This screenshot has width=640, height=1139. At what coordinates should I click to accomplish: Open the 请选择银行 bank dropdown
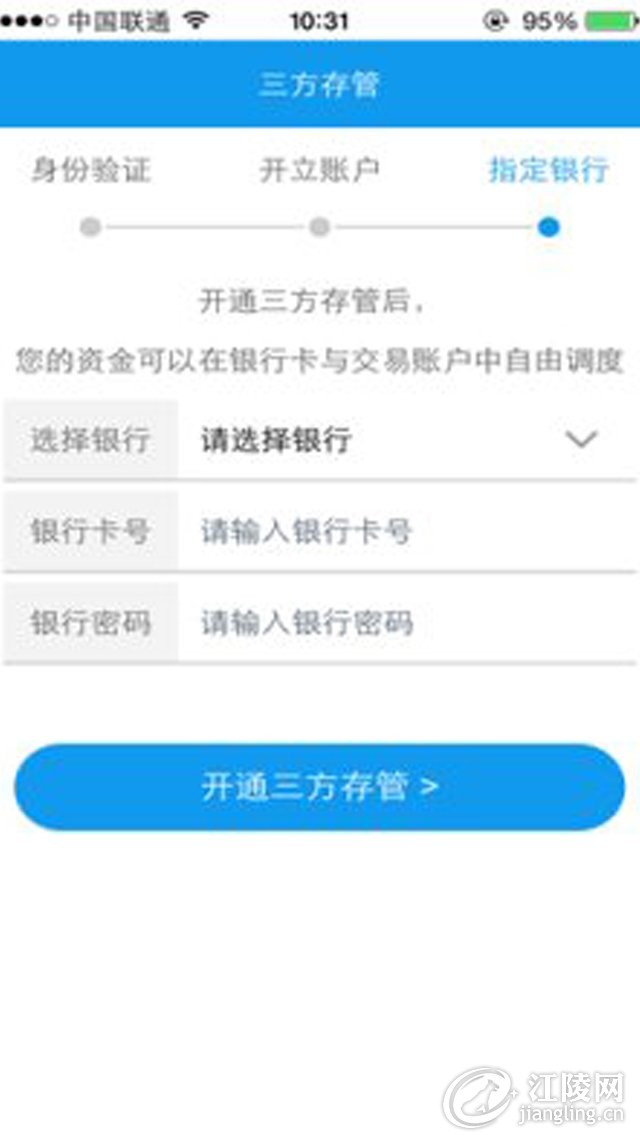(x=400, y=440)
